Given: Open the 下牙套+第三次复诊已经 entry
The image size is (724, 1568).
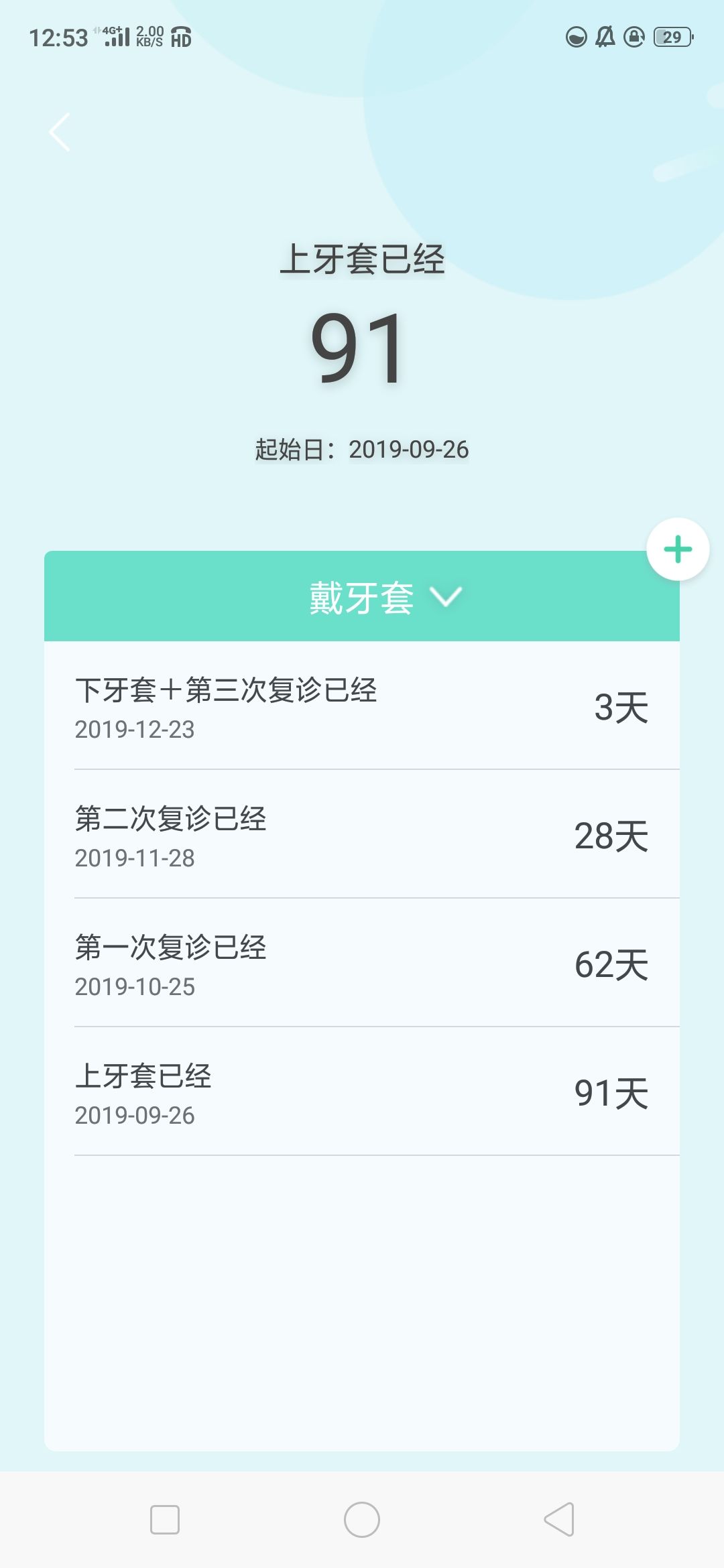Looking at the screenshot, I should 362,706.
